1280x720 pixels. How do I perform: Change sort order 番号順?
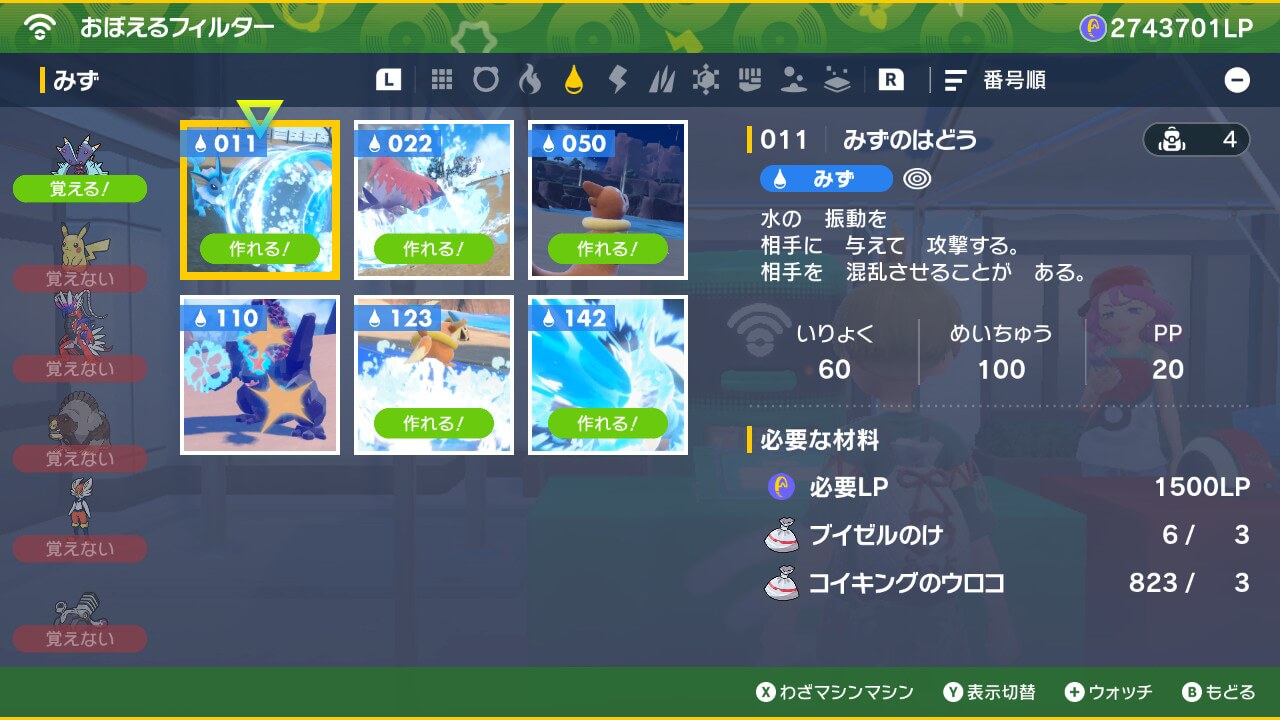(x=996, y=80)
